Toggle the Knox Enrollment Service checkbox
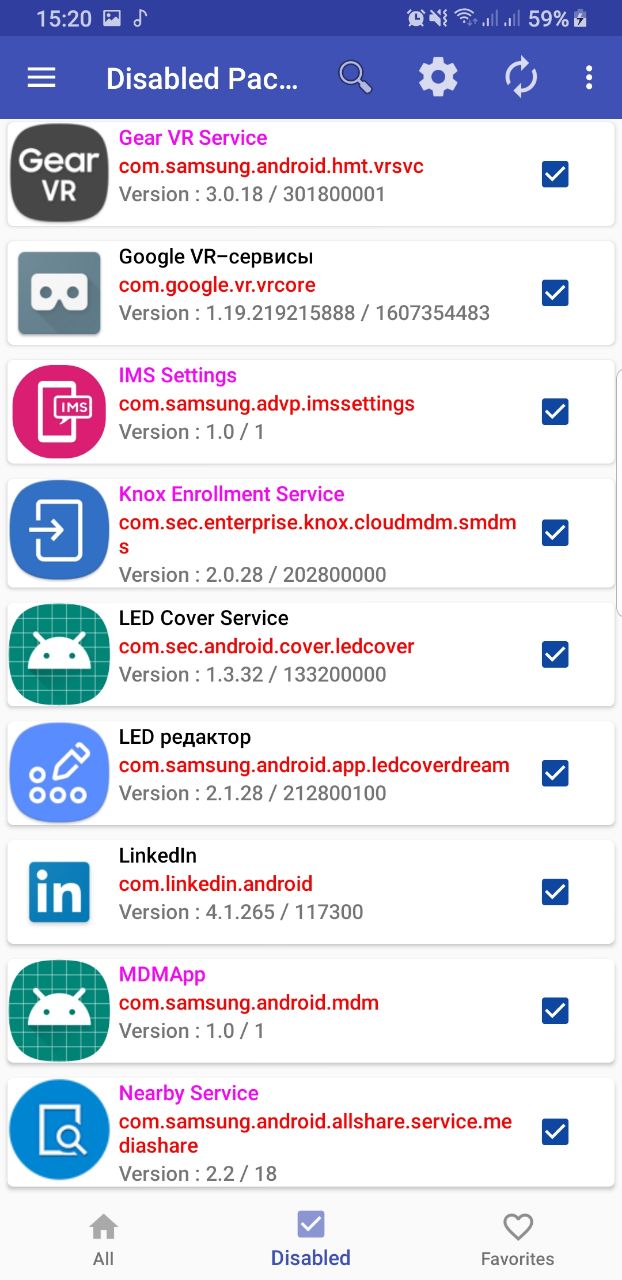622x1280 pixels. 555,533
